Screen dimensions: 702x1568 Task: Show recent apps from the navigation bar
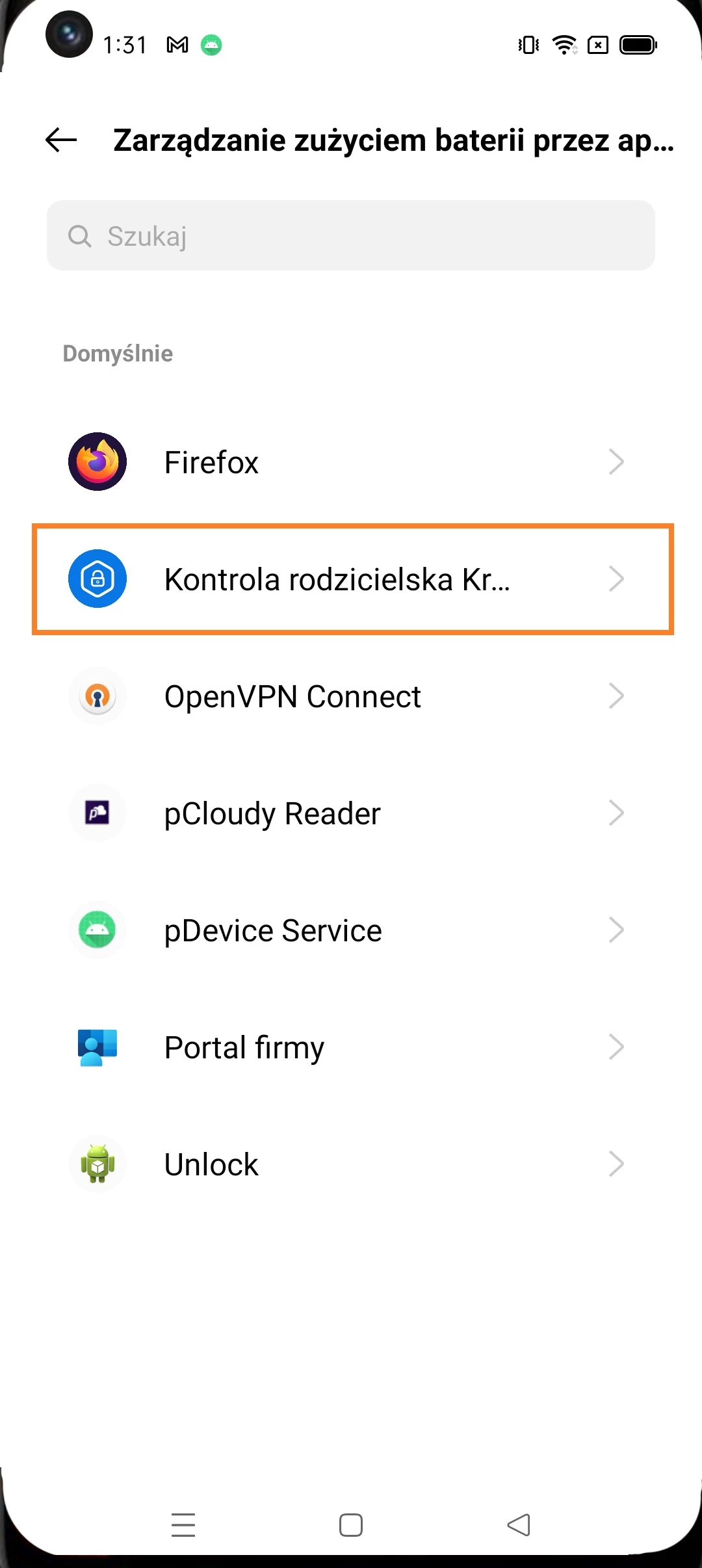tap(183, 1525)
